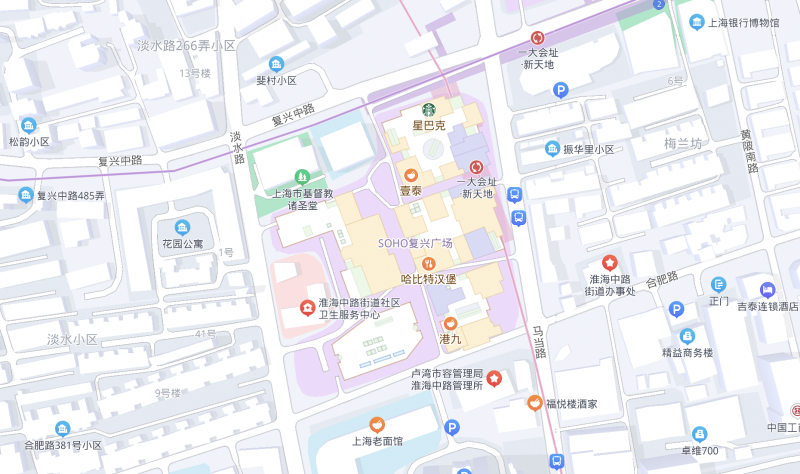Open 淮海中路街道办事处 star marker
The height and width of the screenshot is (474, 800).
pos(609,262)
